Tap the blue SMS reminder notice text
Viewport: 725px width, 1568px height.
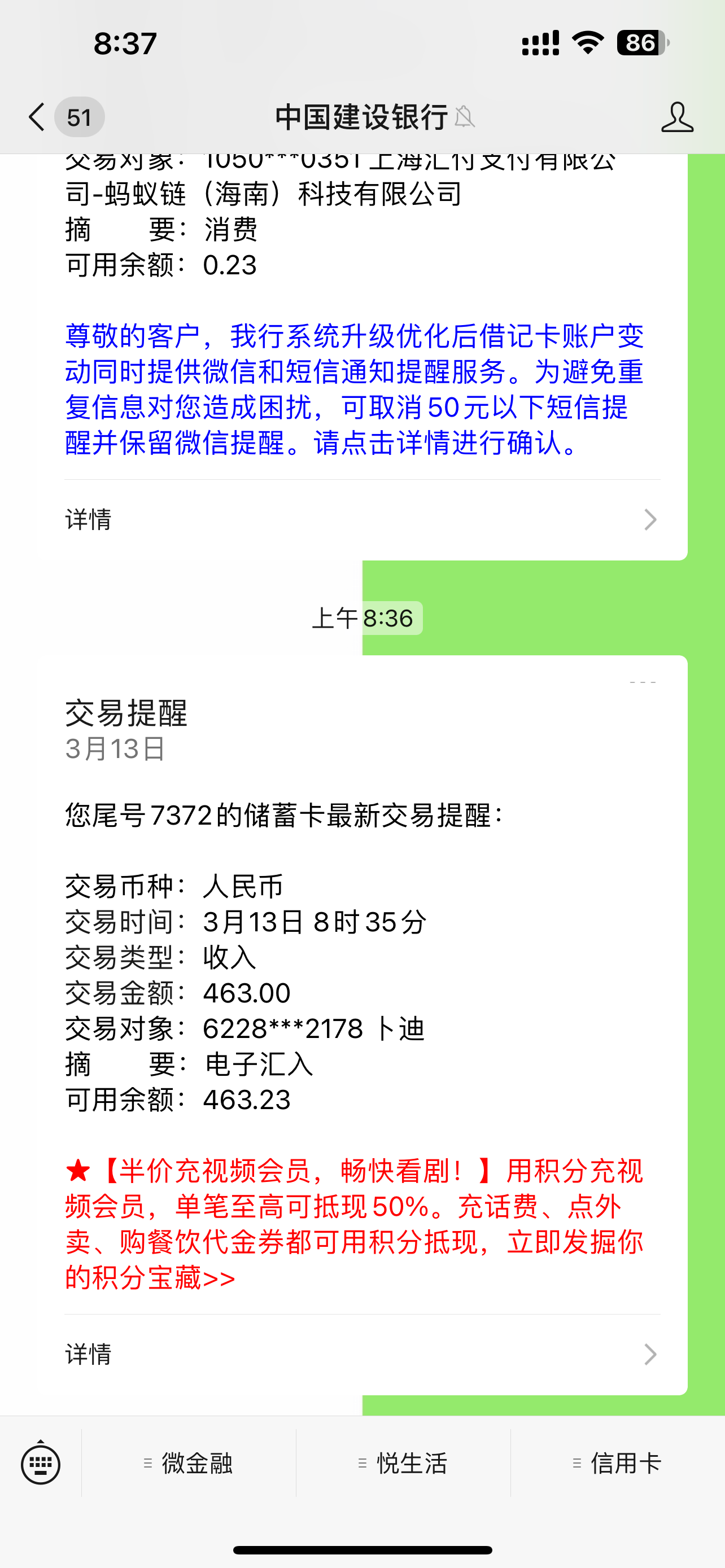pyautogui.click(x=353, y=389)
